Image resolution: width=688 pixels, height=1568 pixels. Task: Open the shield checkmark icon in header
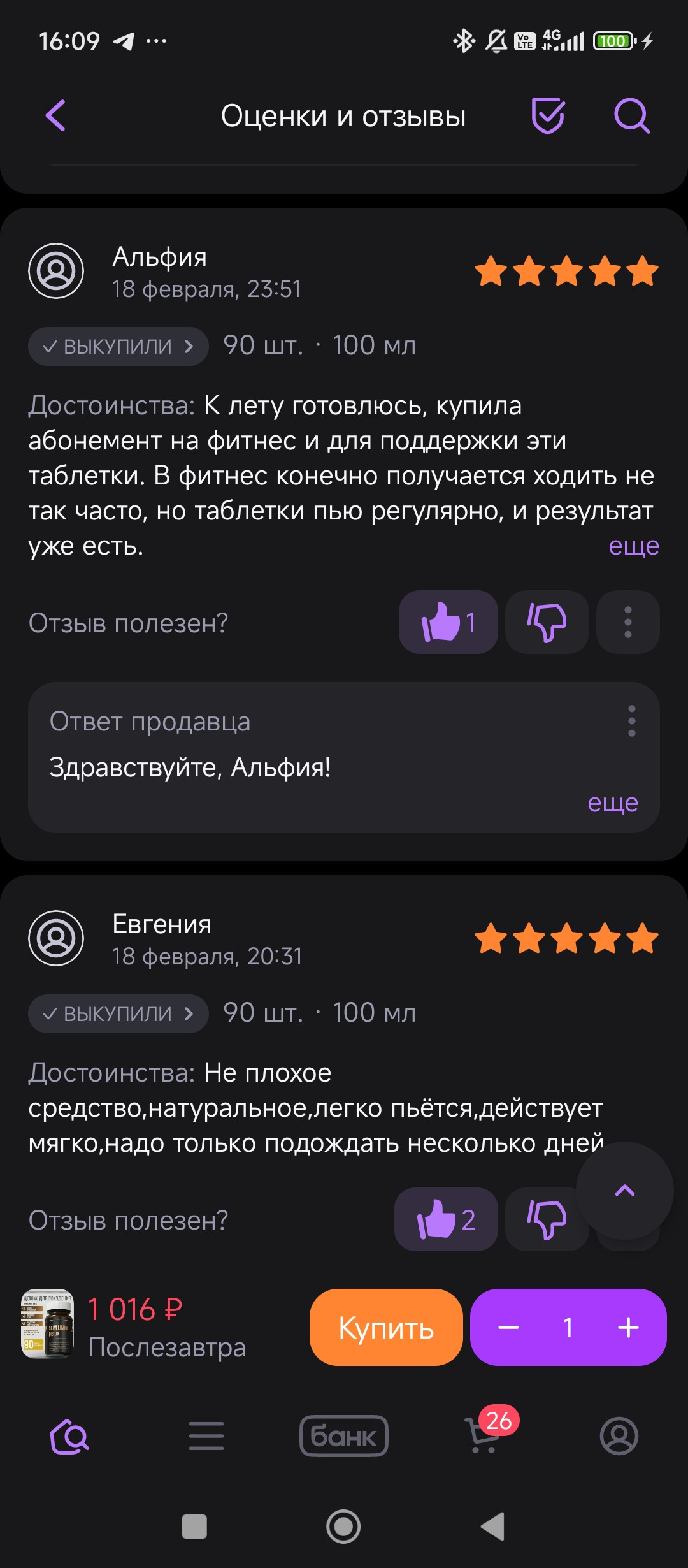(x=548, y=116)
